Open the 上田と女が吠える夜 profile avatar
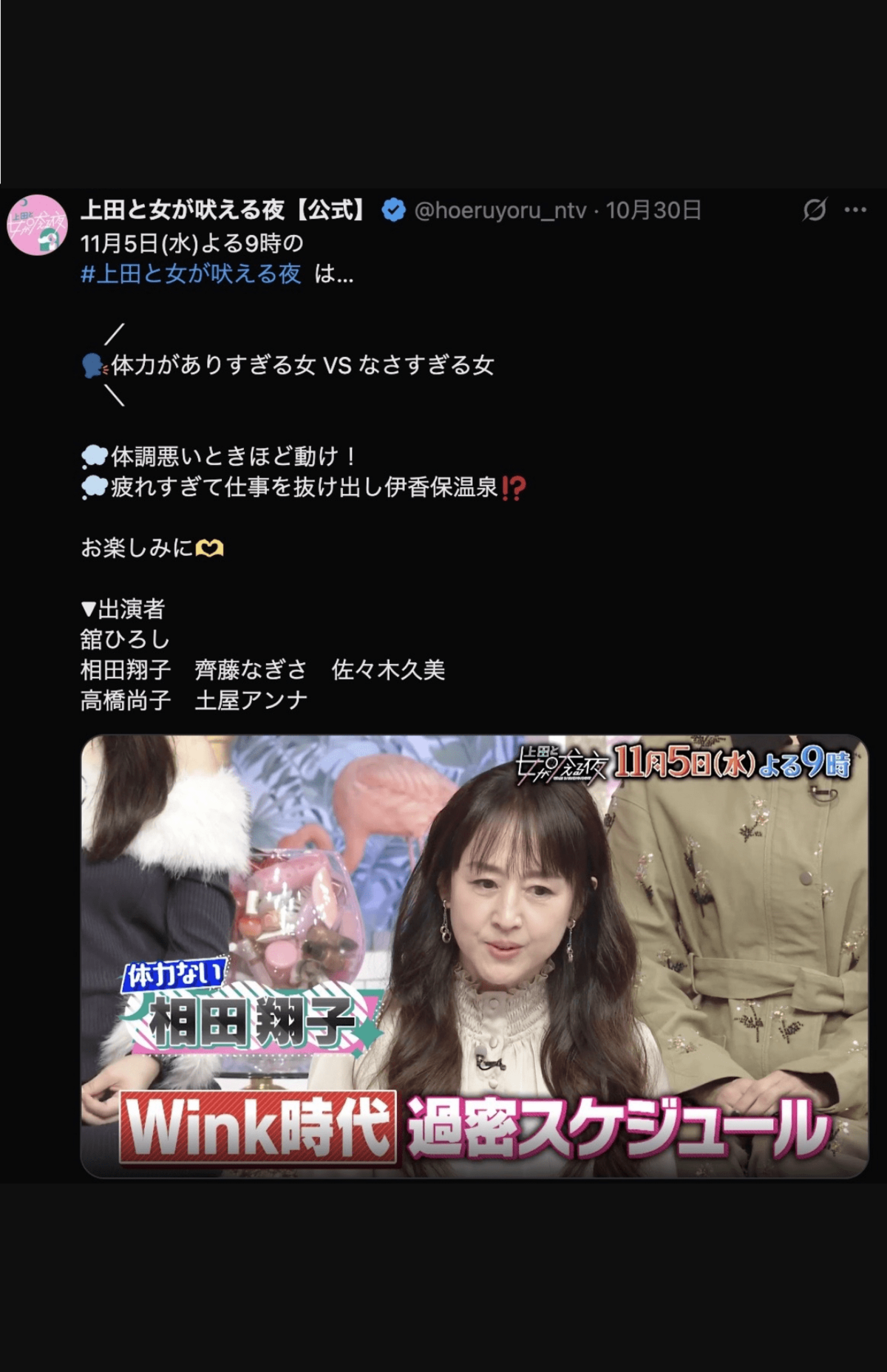The height and width of the screenshot is (1372, 887). tap(37, 225)
